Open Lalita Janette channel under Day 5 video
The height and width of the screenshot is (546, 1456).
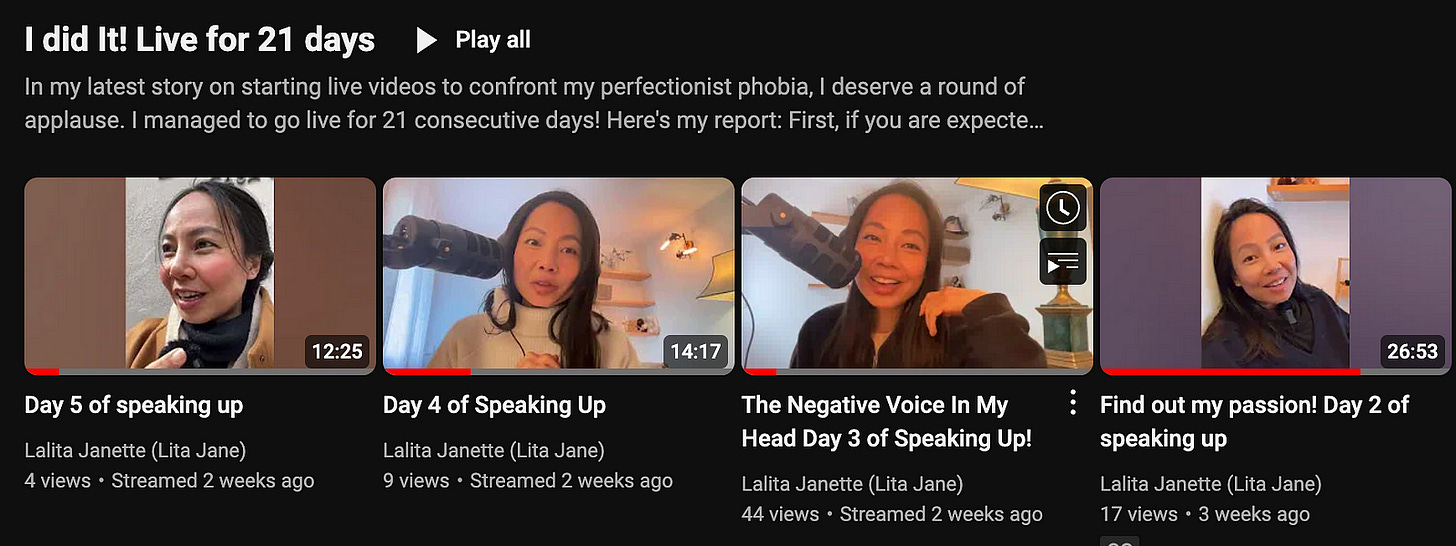pyautogui.click(x=135, y=450)
